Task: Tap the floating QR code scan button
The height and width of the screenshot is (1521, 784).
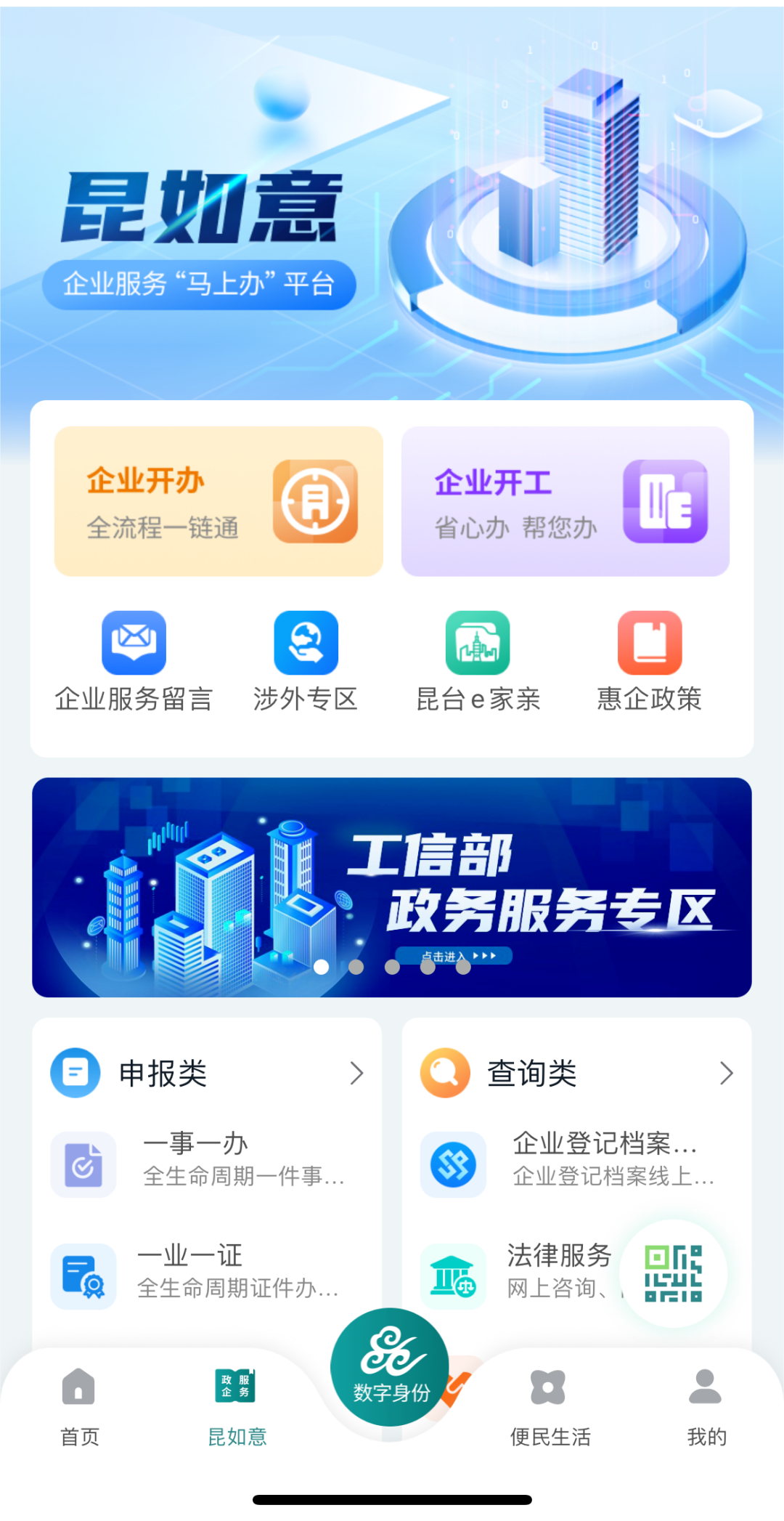Action: click(673, 1274)
